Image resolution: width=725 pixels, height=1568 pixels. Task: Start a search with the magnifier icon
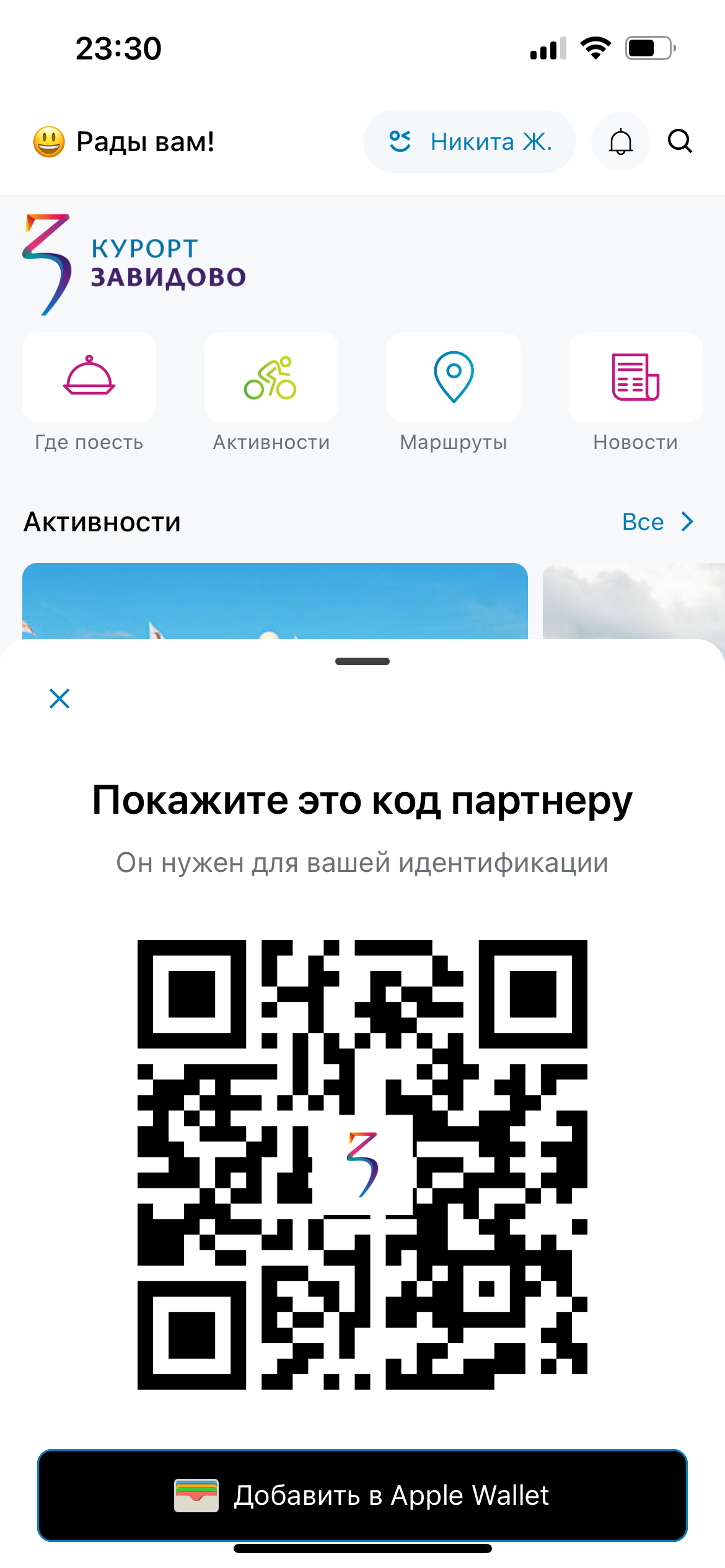[x=680, y=141]
